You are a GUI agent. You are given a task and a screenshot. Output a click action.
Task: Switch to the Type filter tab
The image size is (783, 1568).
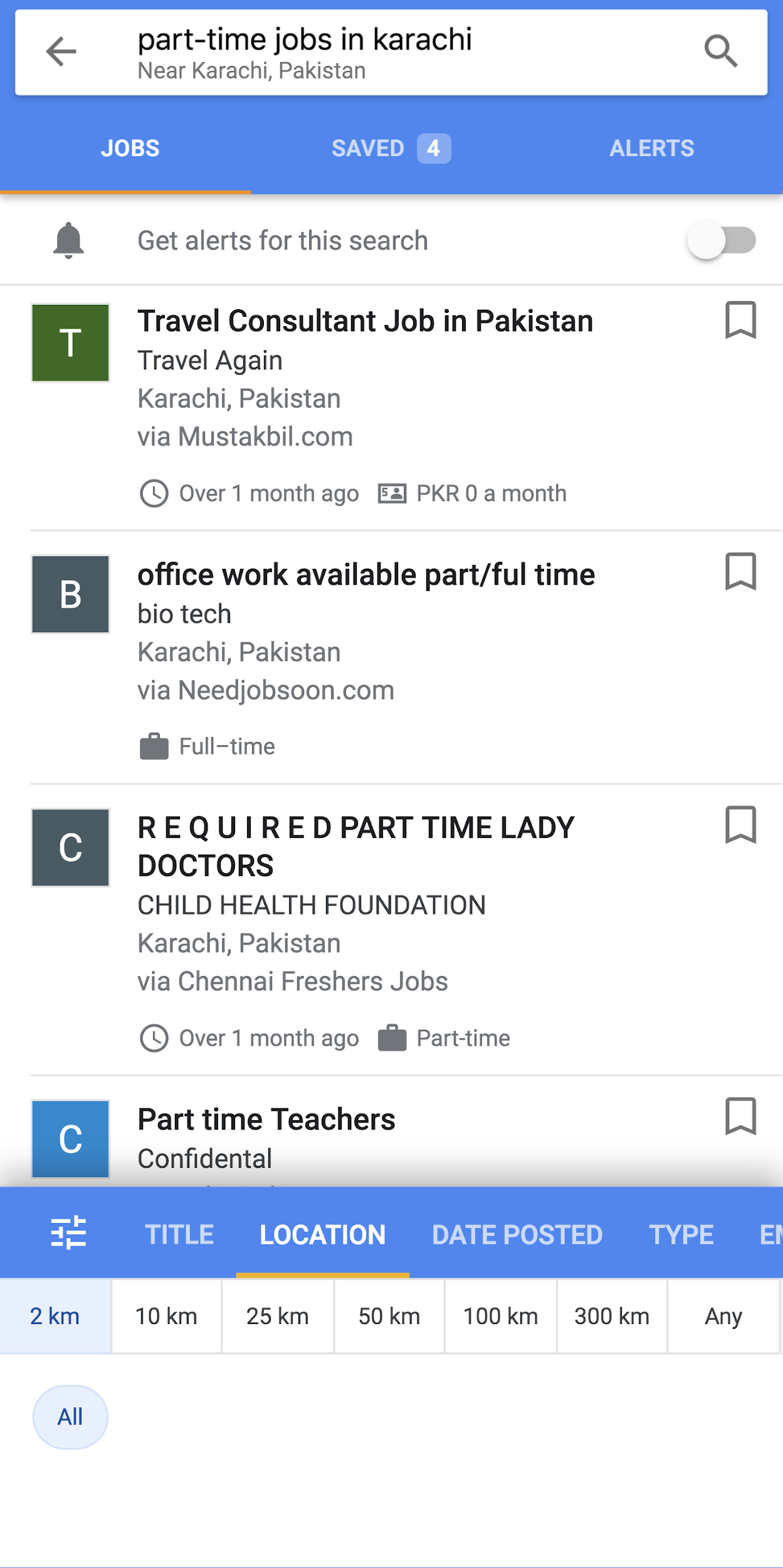(681, 1234)
